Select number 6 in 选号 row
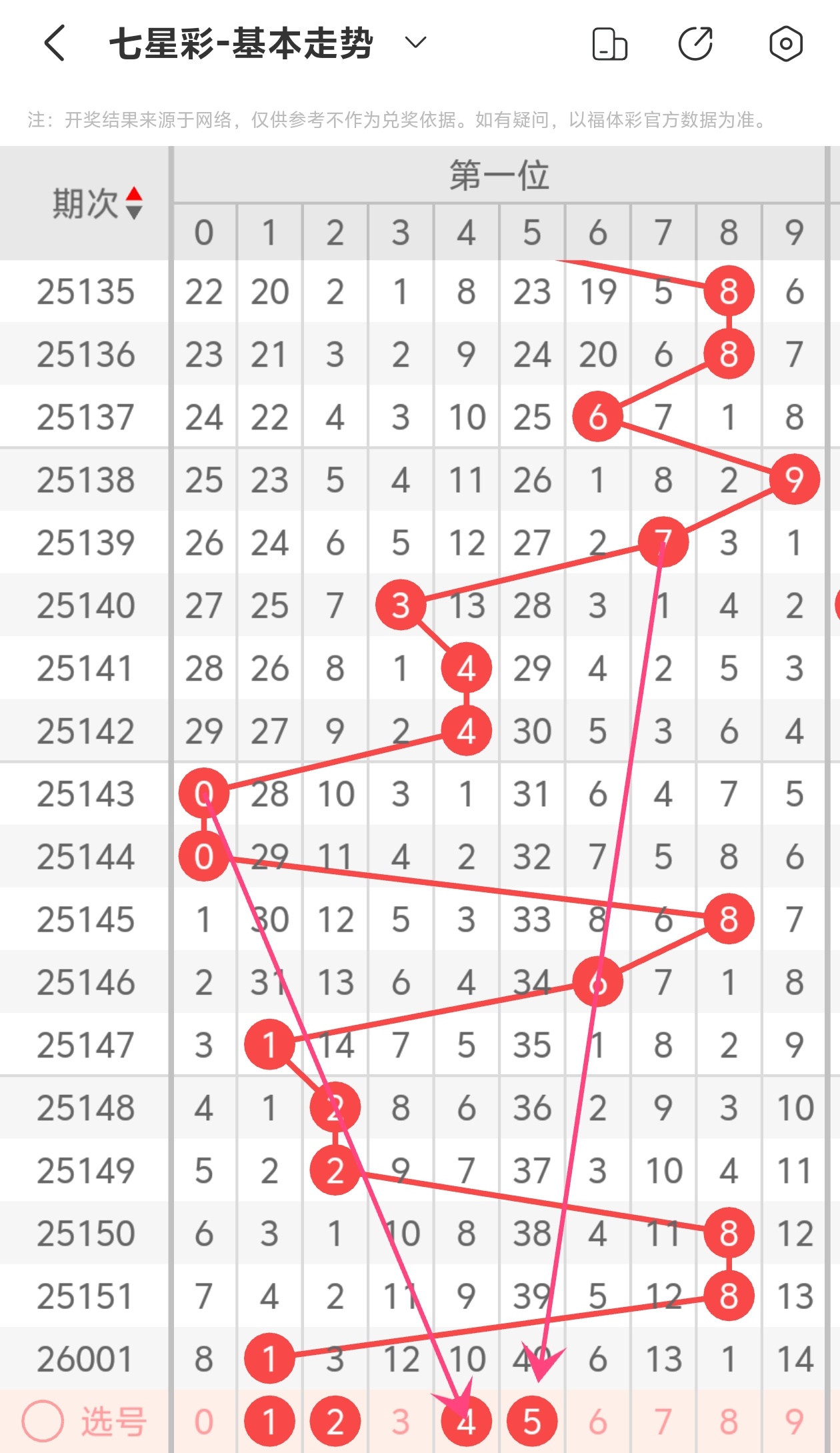840x1453 pixels. click(597, 1422)
